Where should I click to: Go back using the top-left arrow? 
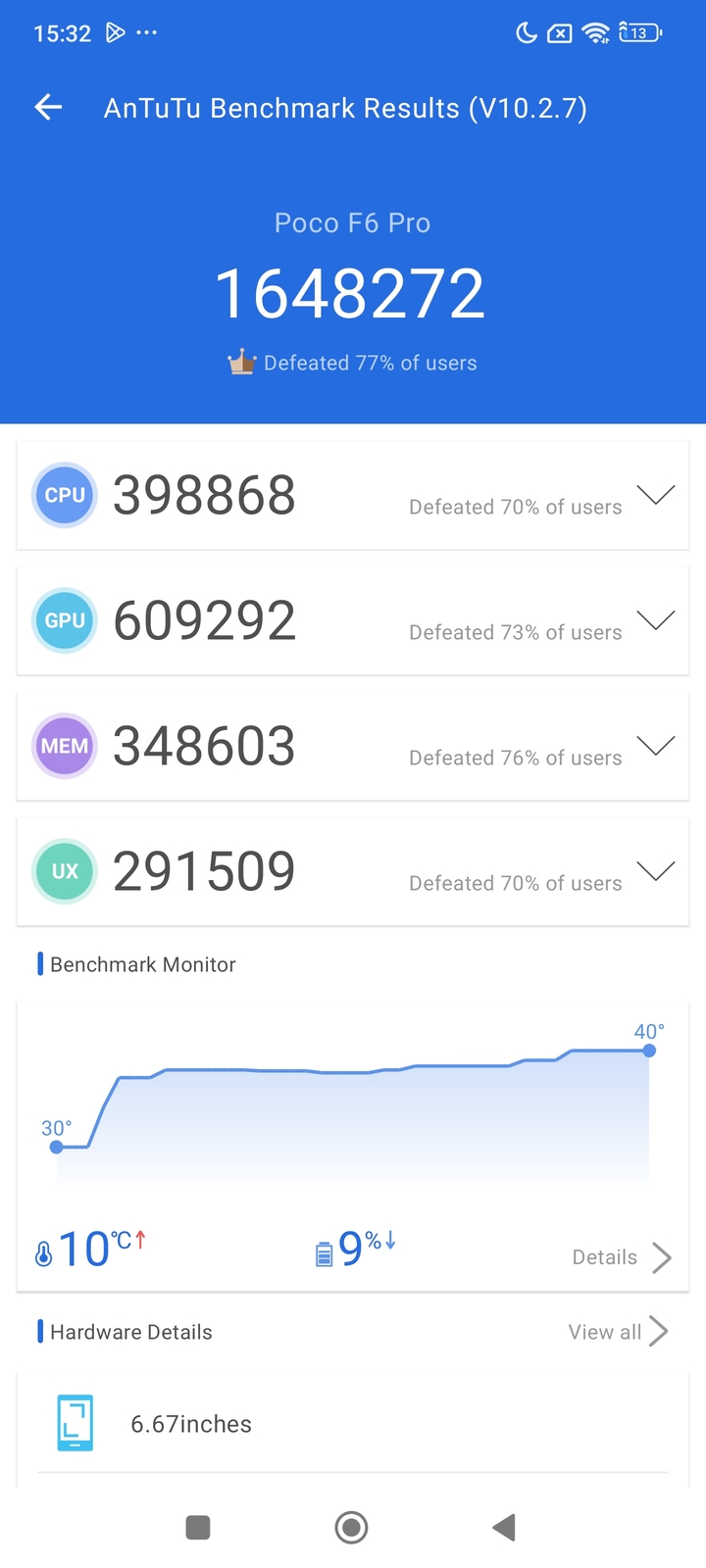[x=48, y=108]
